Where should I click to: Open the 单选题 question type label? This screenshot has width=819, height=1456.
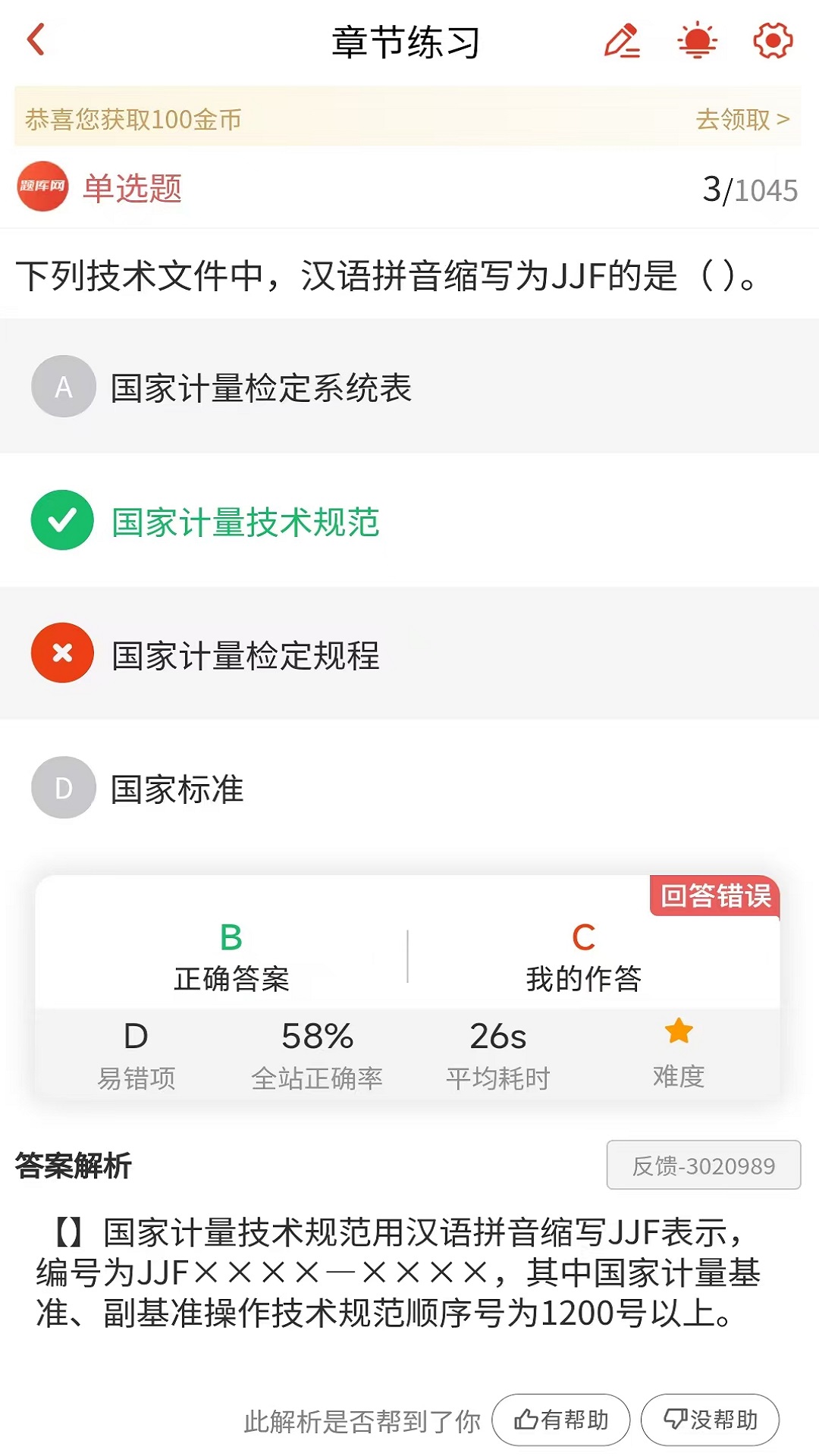tap(133, 189)
